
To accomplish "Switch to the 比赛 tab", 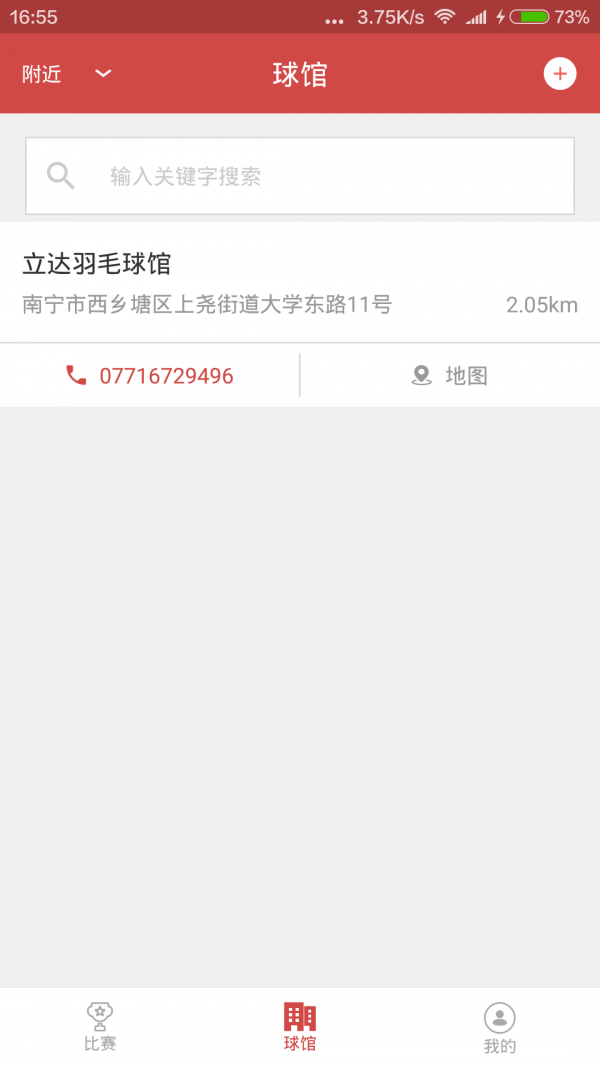I will [x=100, y=1028].
